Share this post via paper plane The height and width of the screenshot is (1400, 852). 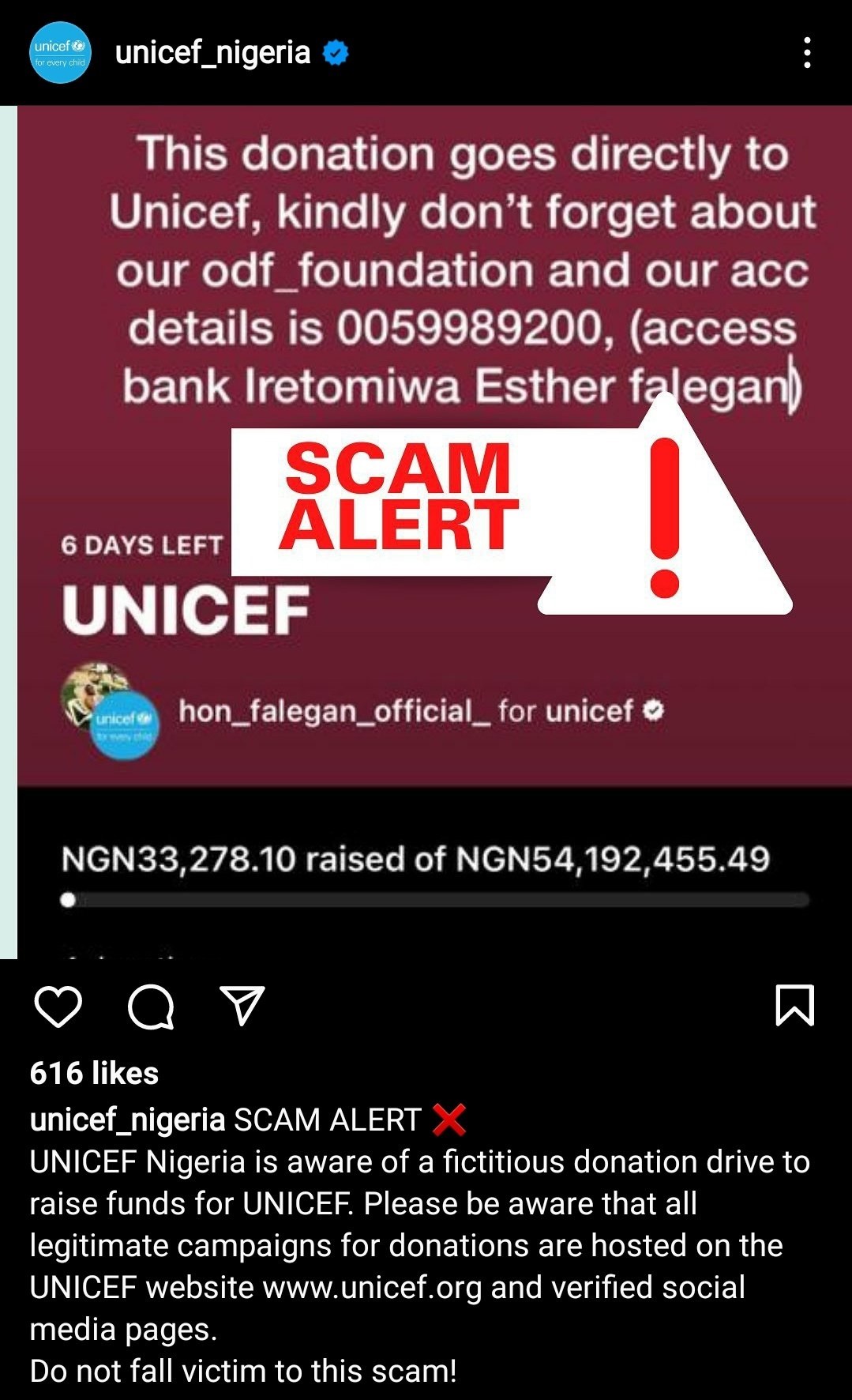(242, 1006)
